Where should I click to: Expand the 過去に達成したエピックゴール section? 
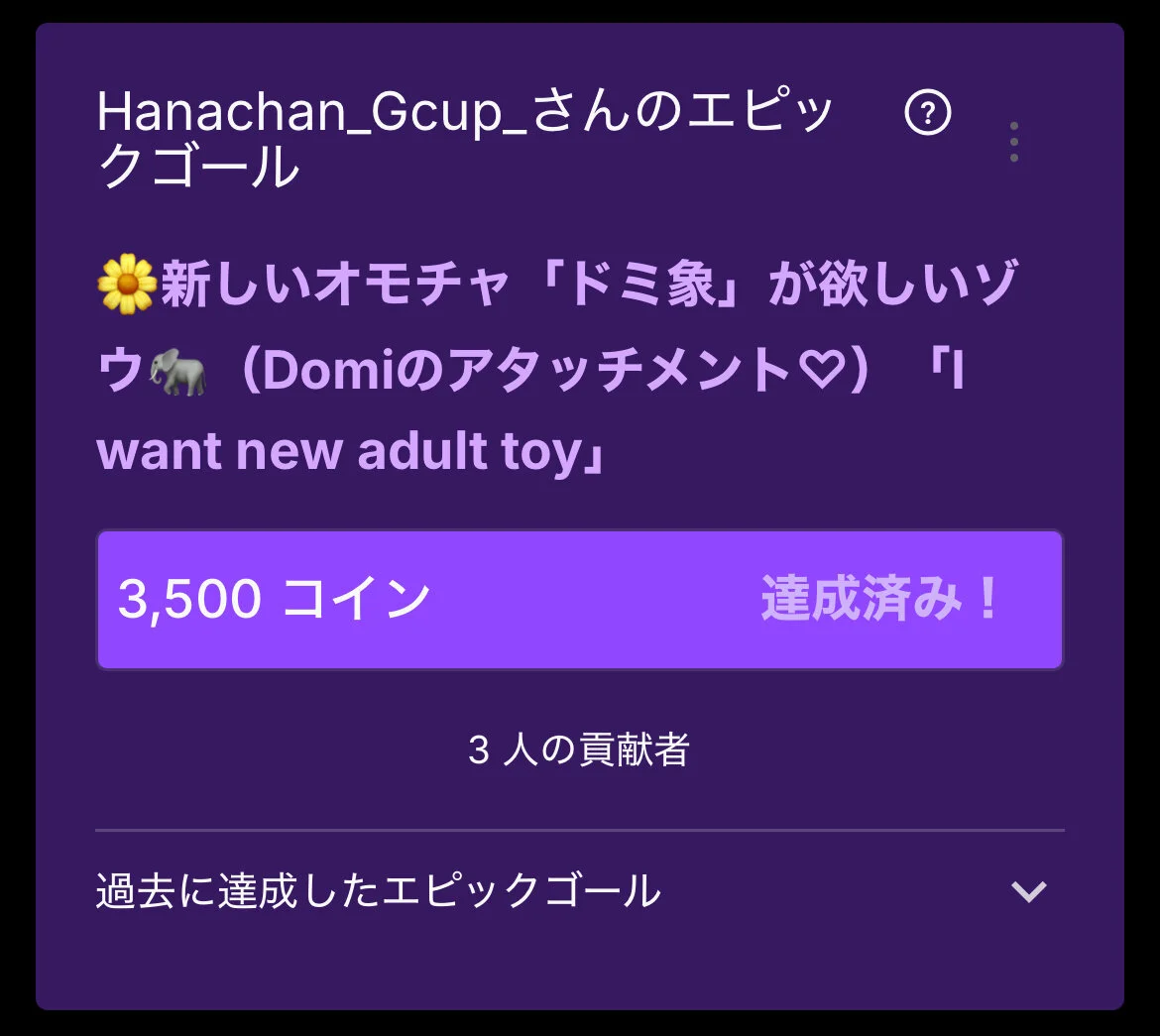coord(1028,891)
